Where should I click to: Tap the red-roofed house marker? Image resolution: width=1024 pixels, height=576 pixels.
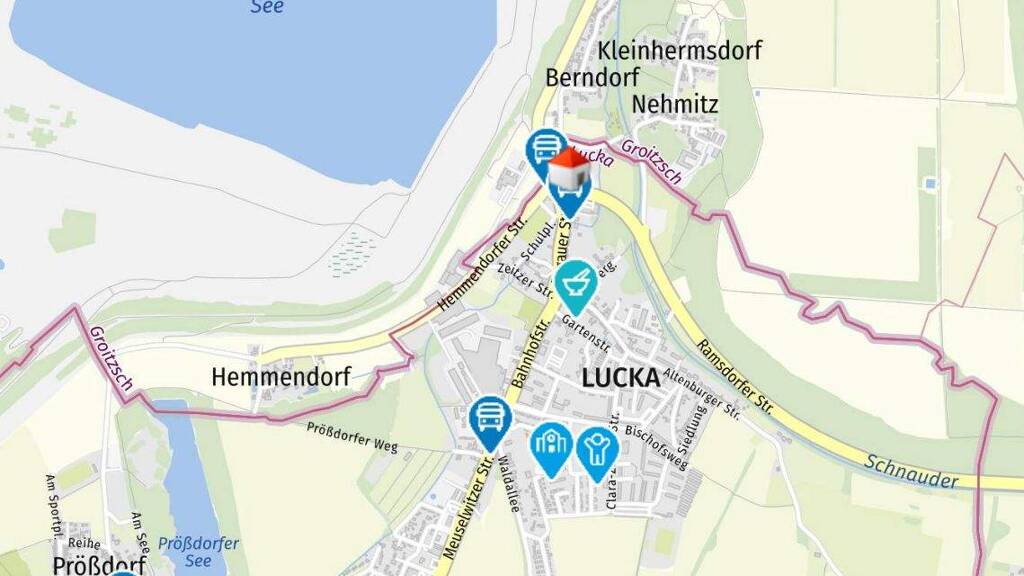click(x=569, y=171)
